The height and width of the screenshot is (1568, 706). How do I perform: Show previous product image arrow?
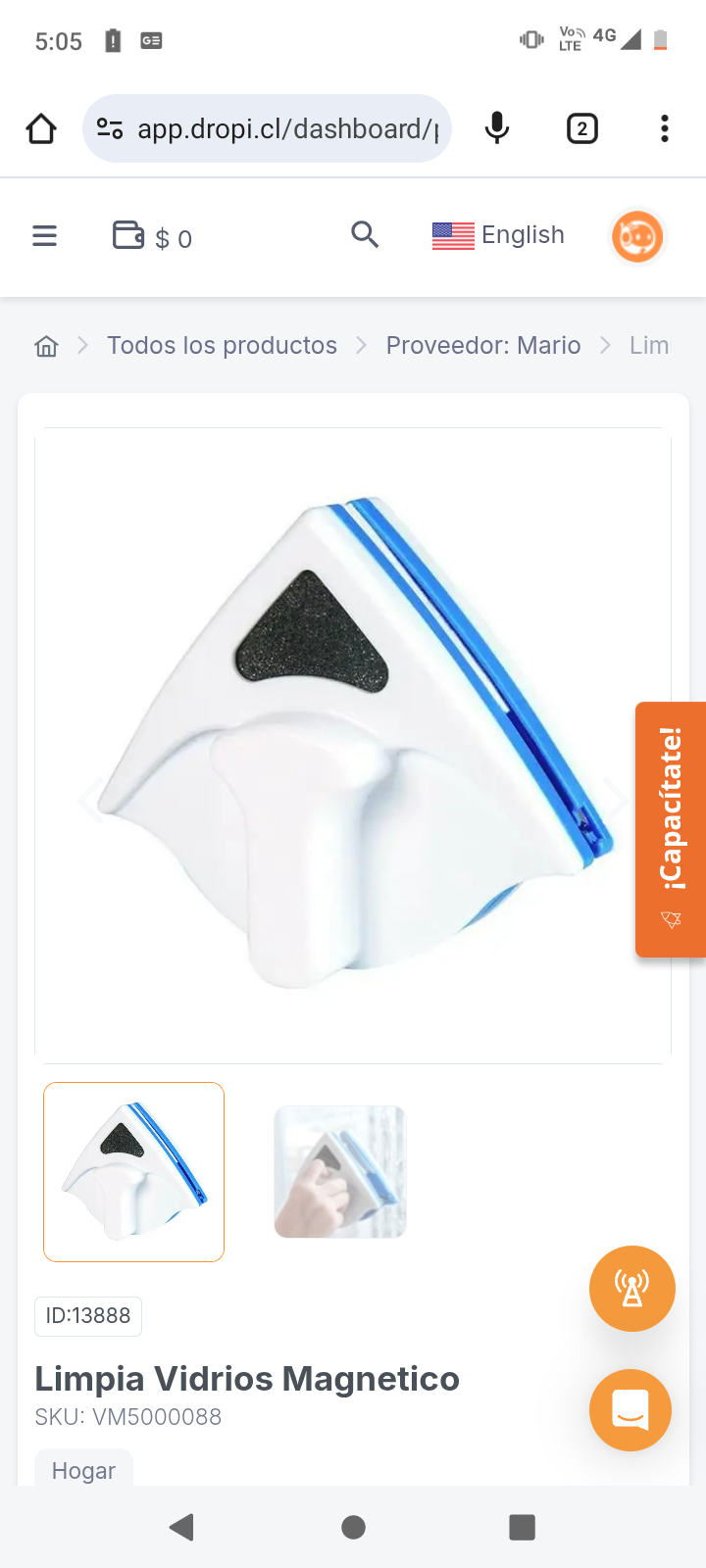[90, 799]
